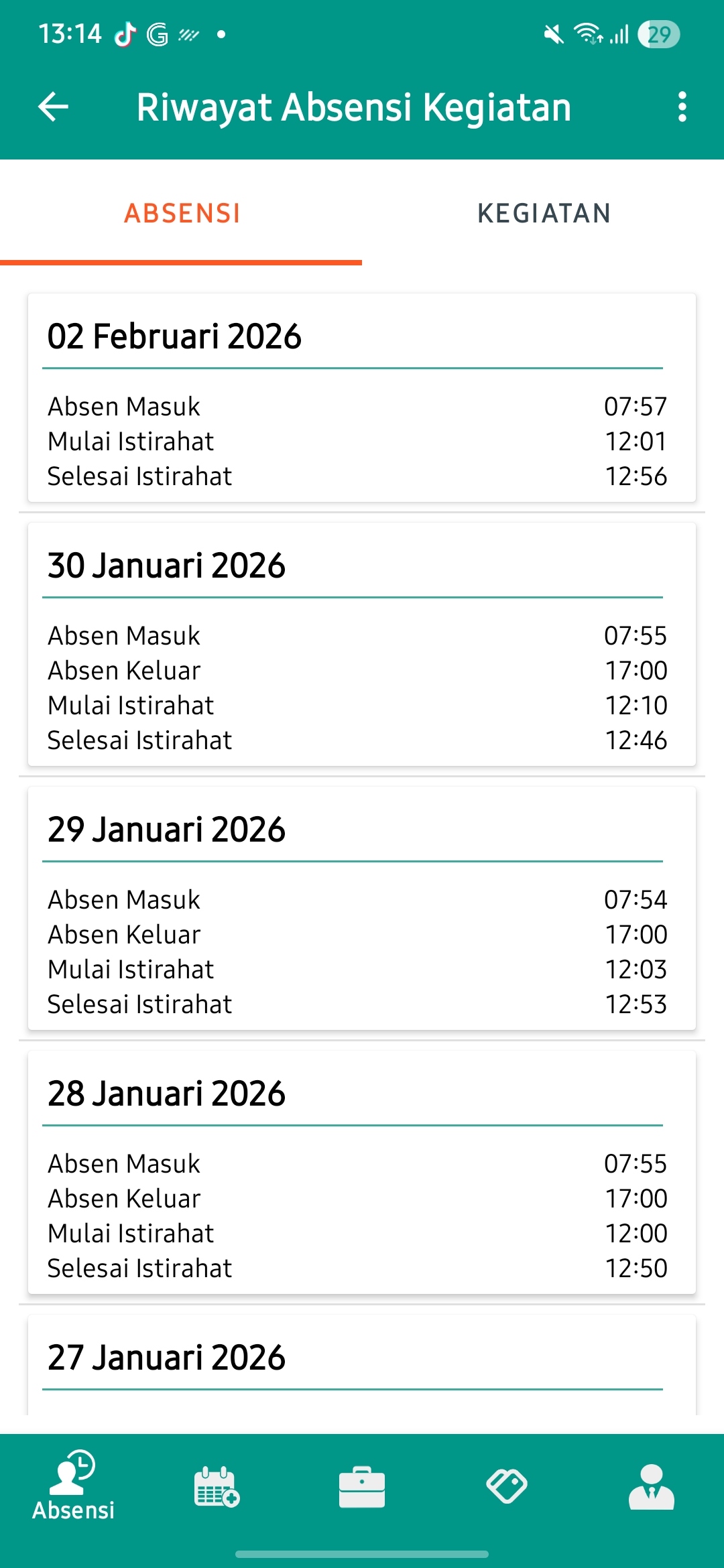Go back using the arrow
Image resolution: width=724 pixels, height=1568 pixels.
click(x=54, y=107)
